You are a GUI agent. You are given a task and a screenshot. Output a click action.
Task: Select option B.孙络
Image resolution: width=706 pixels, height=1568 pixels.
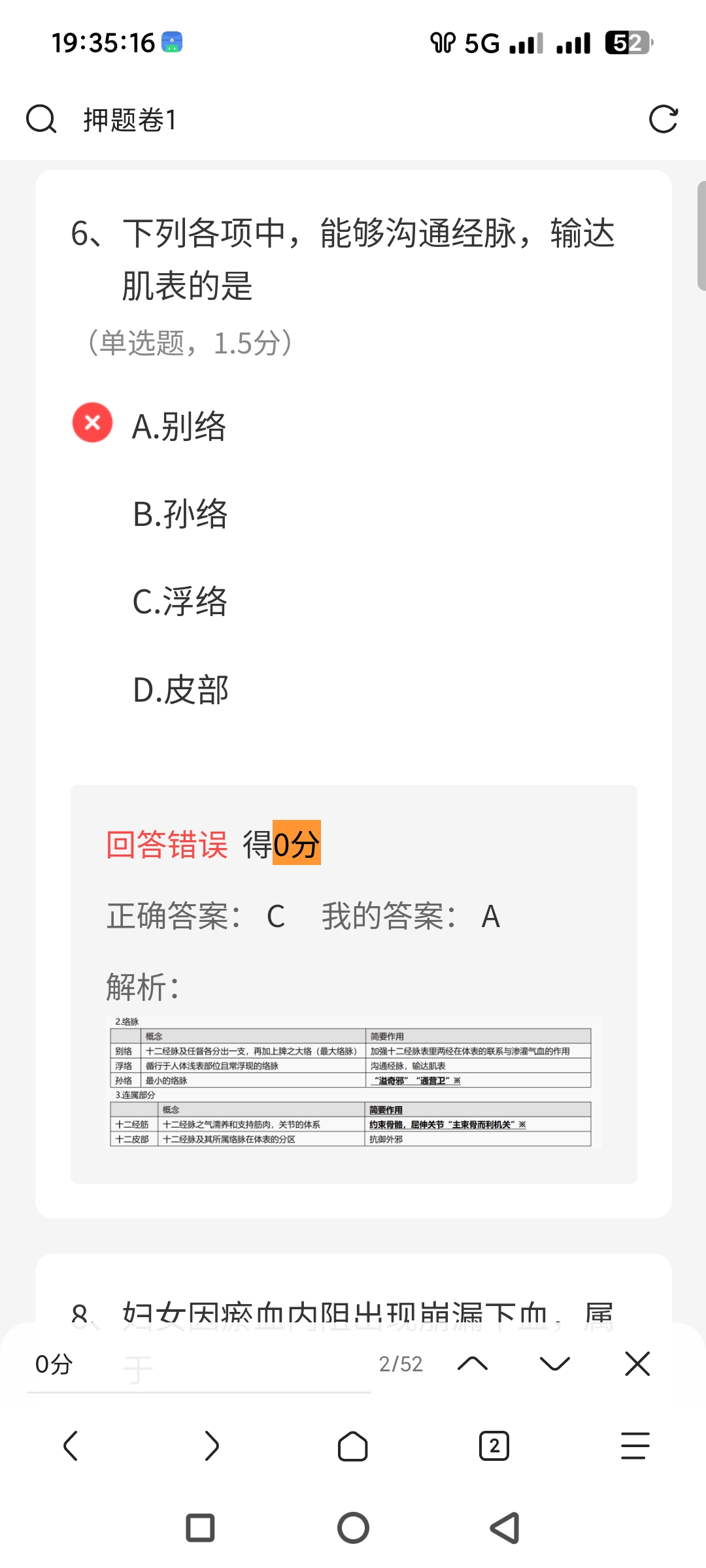(180, 514)
